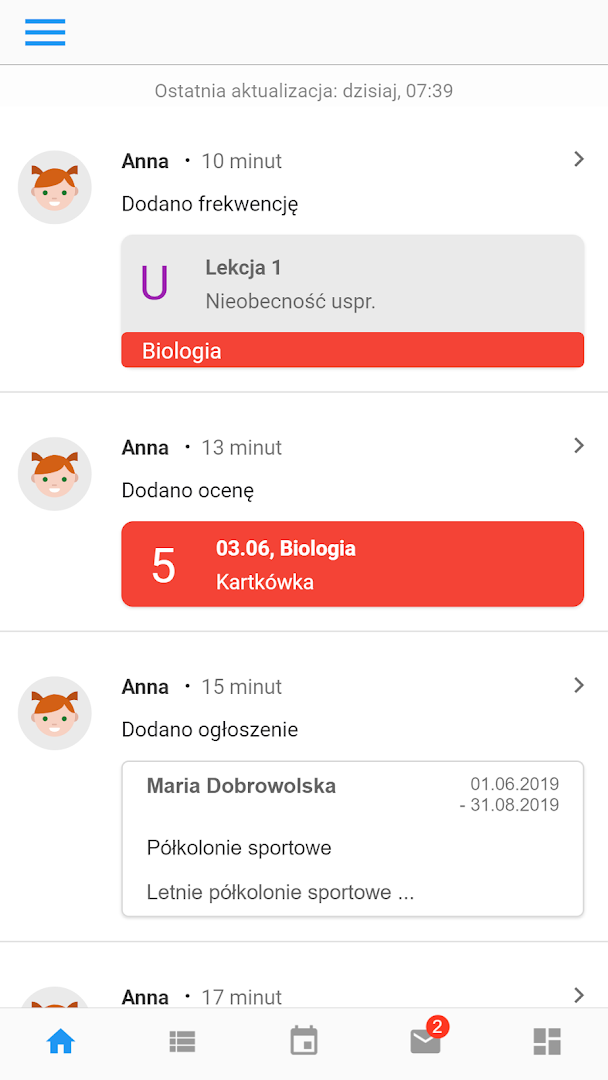This screenshot has height=1080, width=608.
Task: Expand the chevron on the 15 minut entry
Action: pyautogui.click(x=578, y=686)
